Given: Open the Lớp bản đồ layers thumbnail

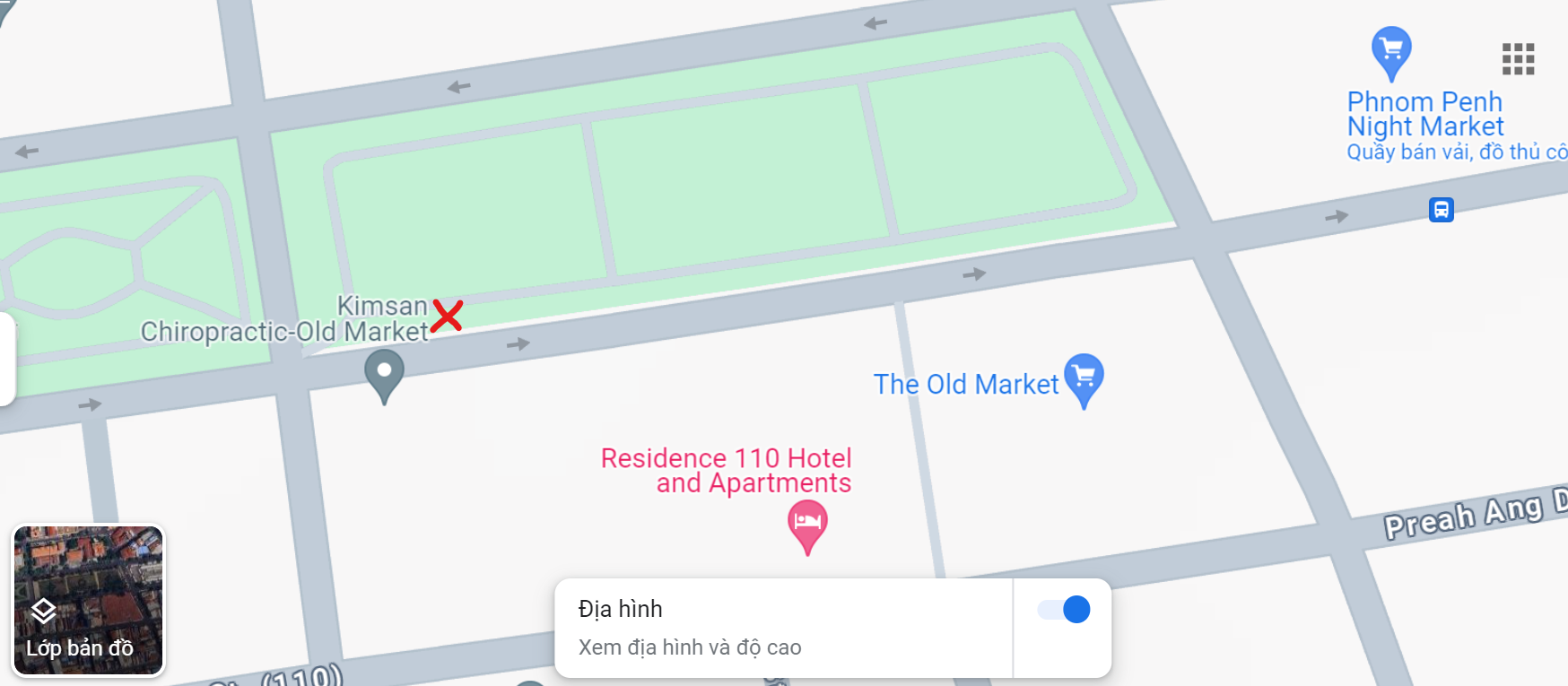Looking at the screenshot, I should (88, 600).
